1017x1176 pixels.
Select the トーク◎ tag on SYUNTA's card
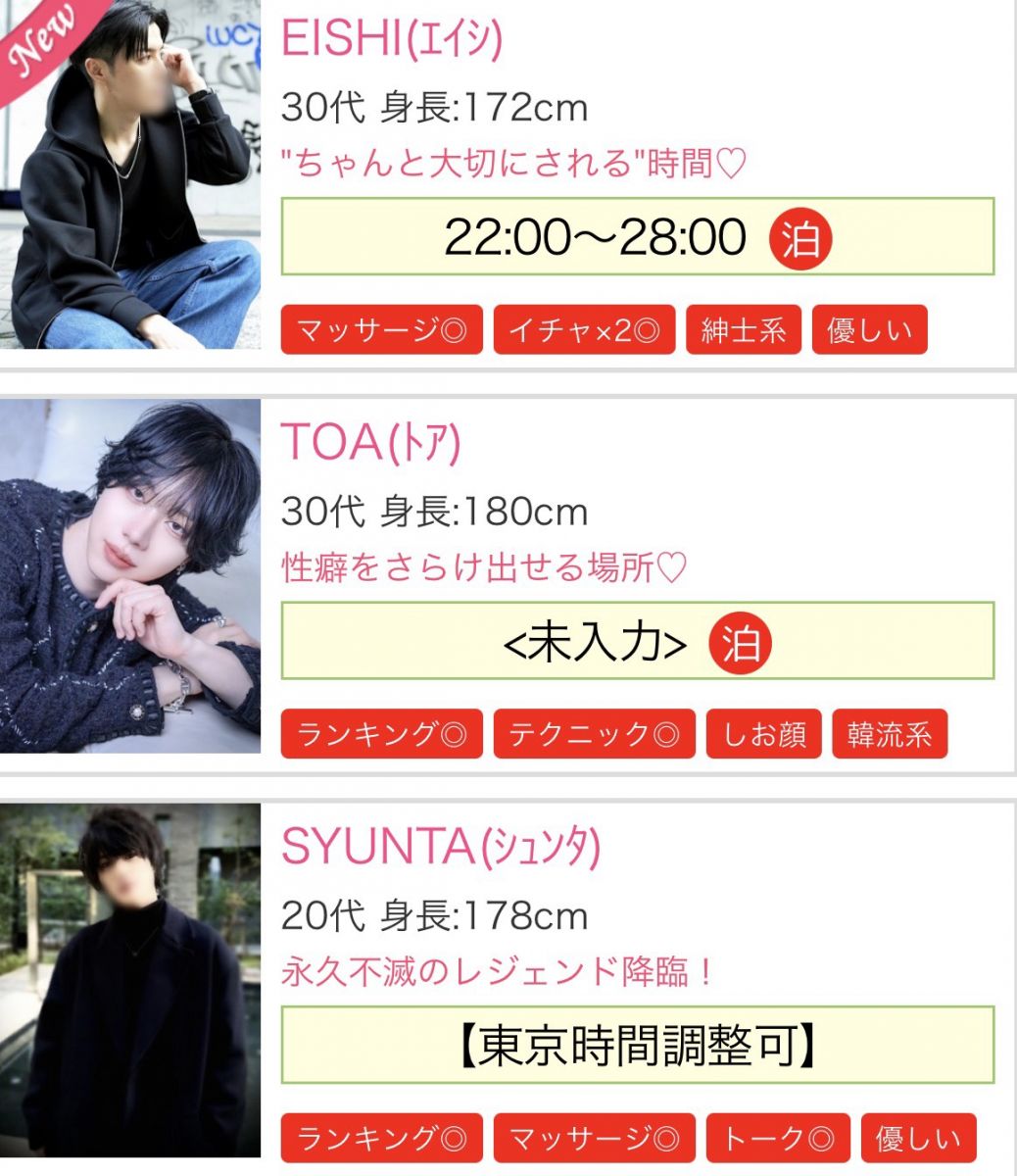tap(778, 1139)
